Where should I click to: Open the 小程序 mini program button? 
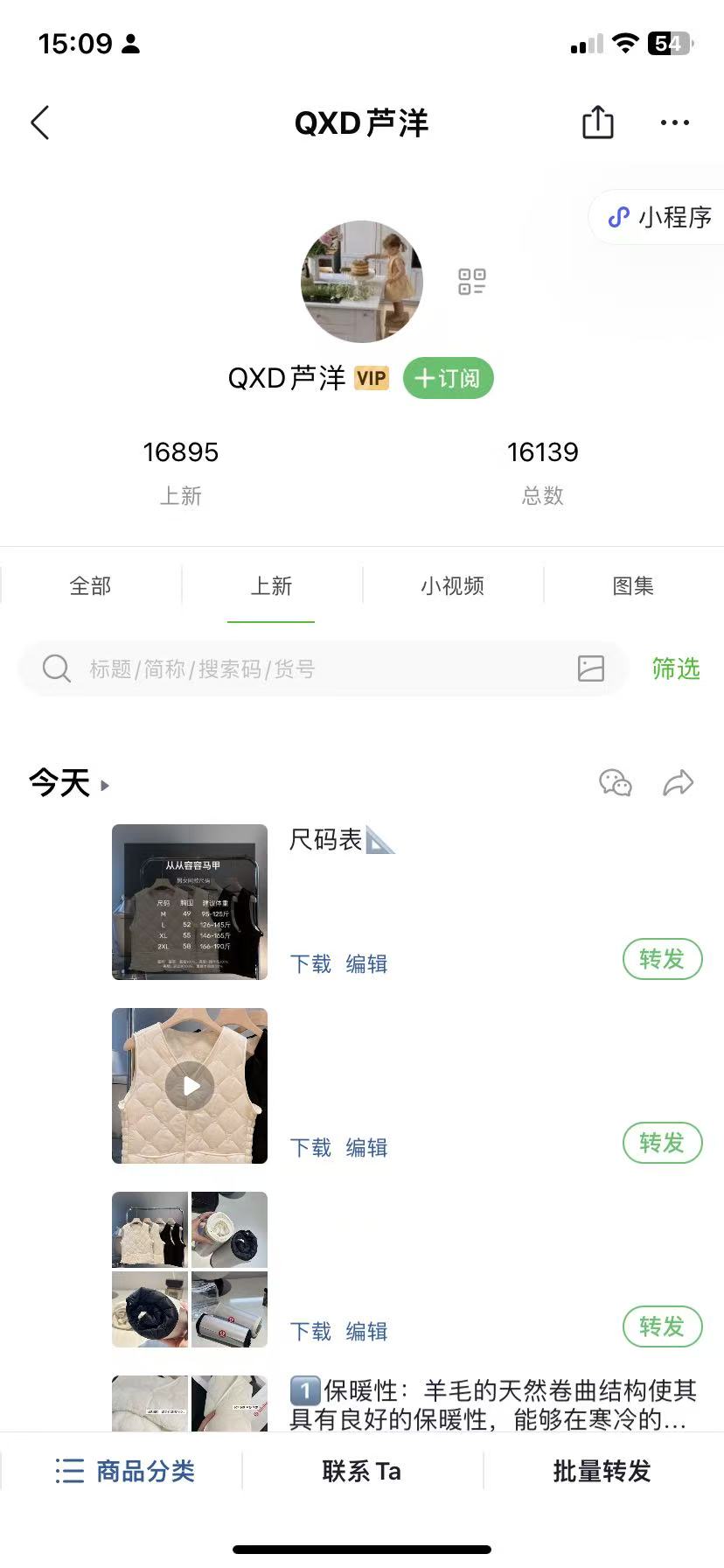[x=662, y=217]
